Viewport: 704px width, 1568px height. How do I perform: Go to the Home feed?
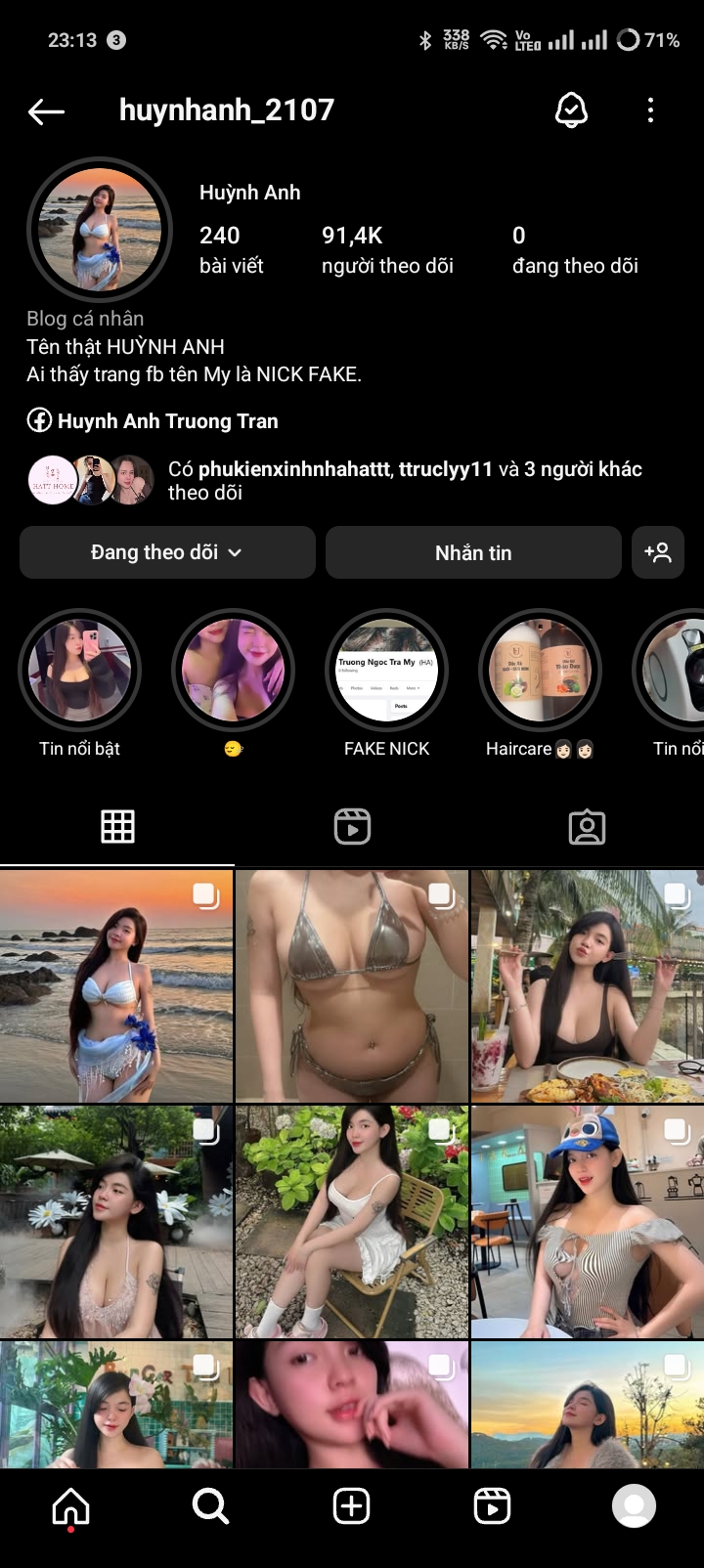coord(70,1506)
